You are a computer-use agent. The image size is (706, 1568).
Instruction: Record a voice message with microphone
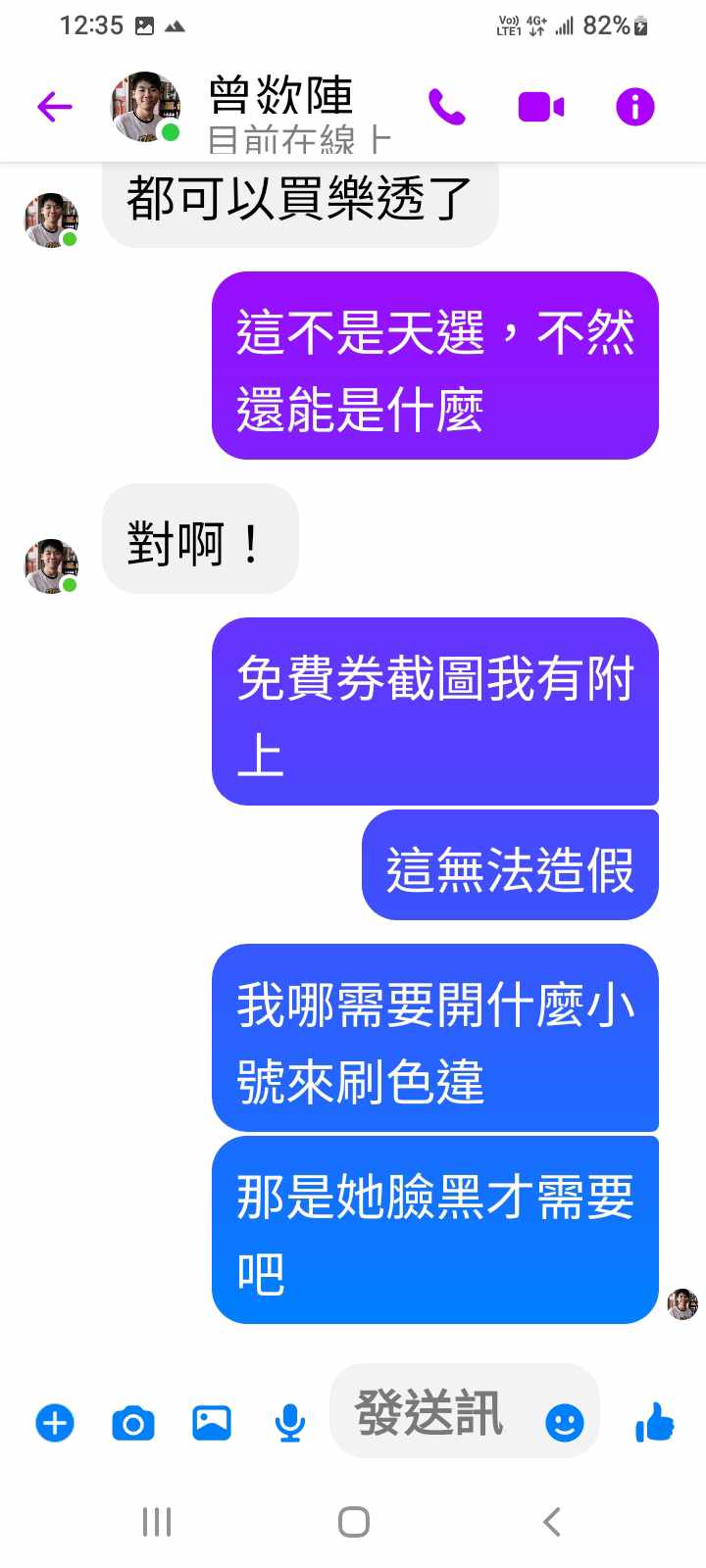pos(289,1422)
